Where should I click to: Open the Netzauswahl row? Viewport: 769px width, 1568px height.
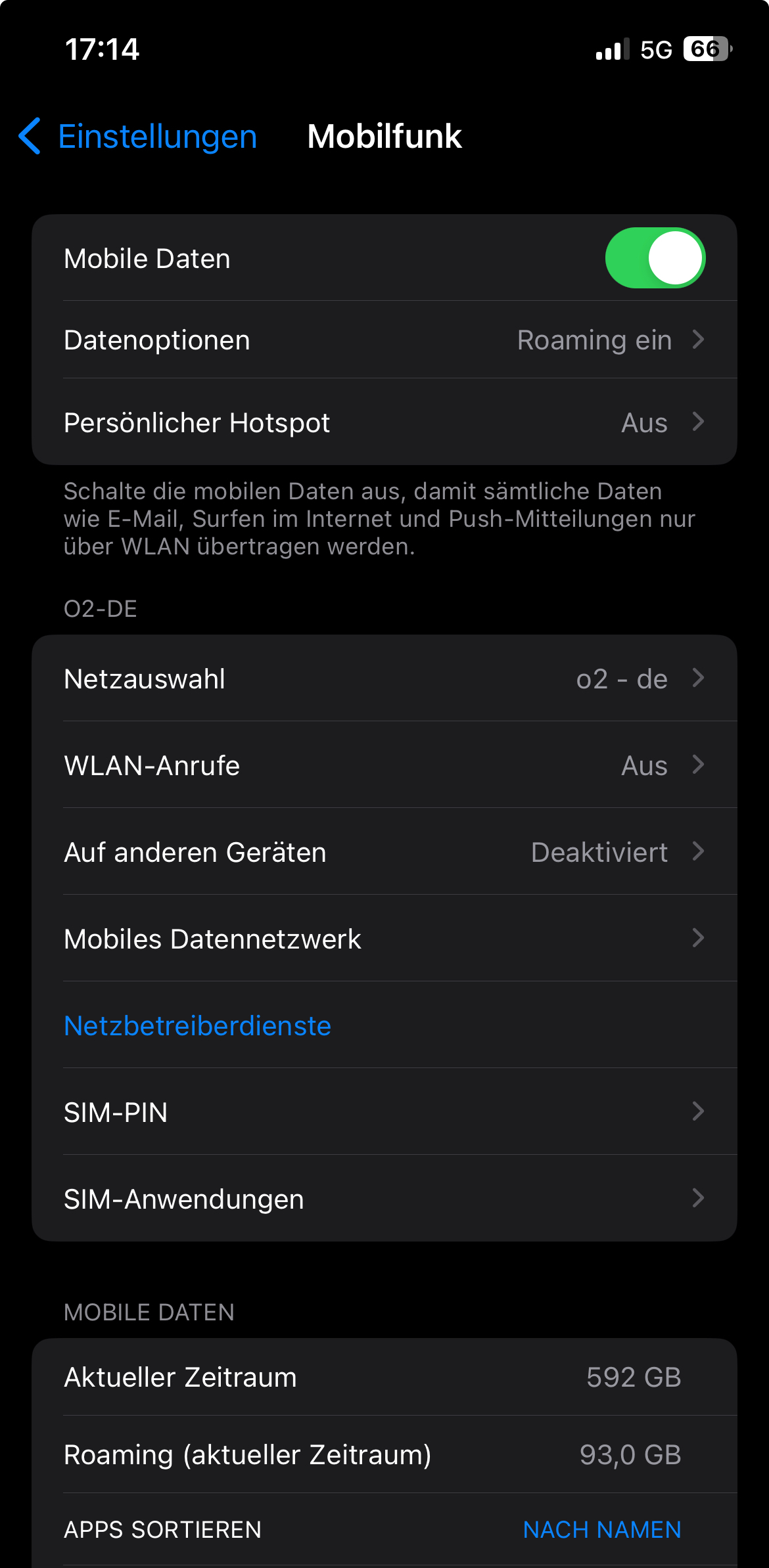tap(384, 678)
